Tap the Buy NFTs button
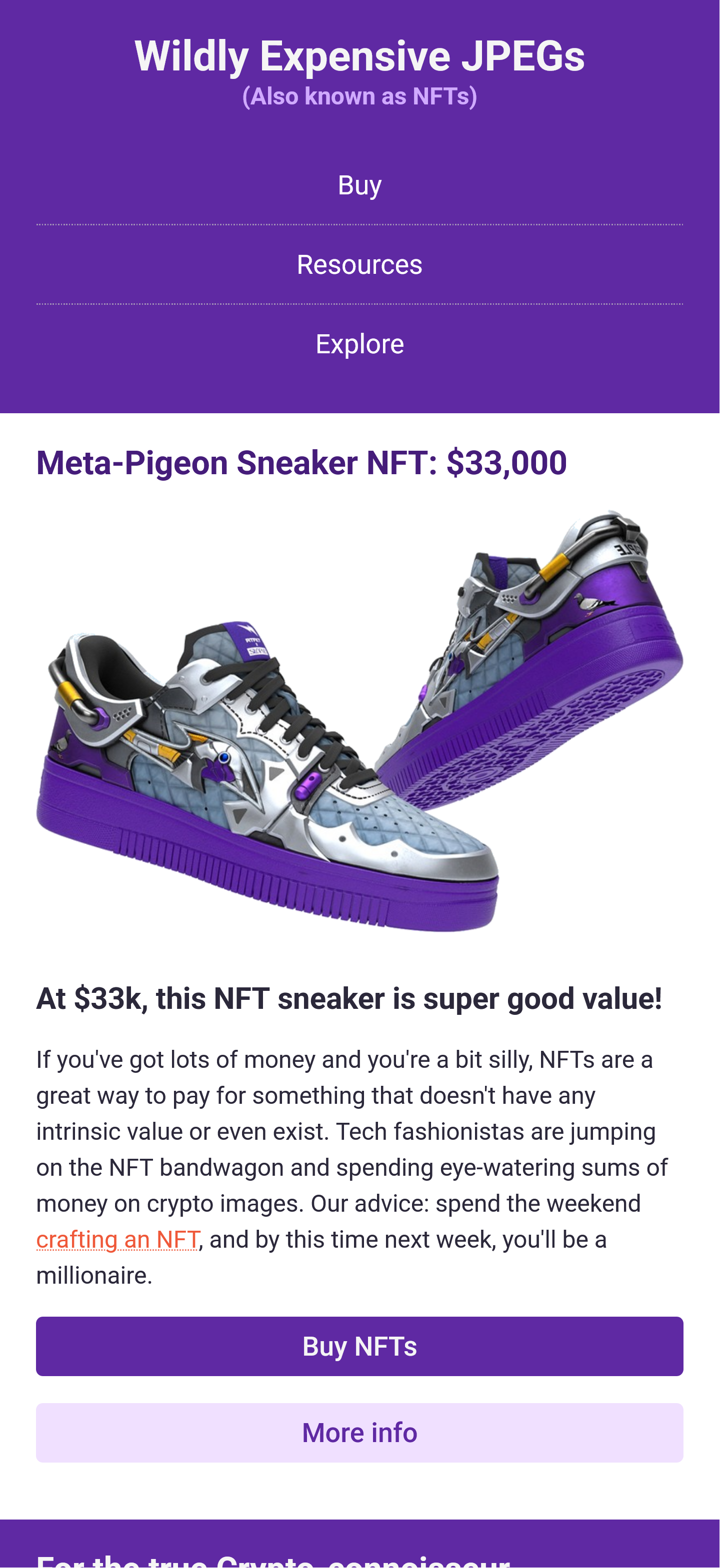720x1568 pixels. (359, 1347)
